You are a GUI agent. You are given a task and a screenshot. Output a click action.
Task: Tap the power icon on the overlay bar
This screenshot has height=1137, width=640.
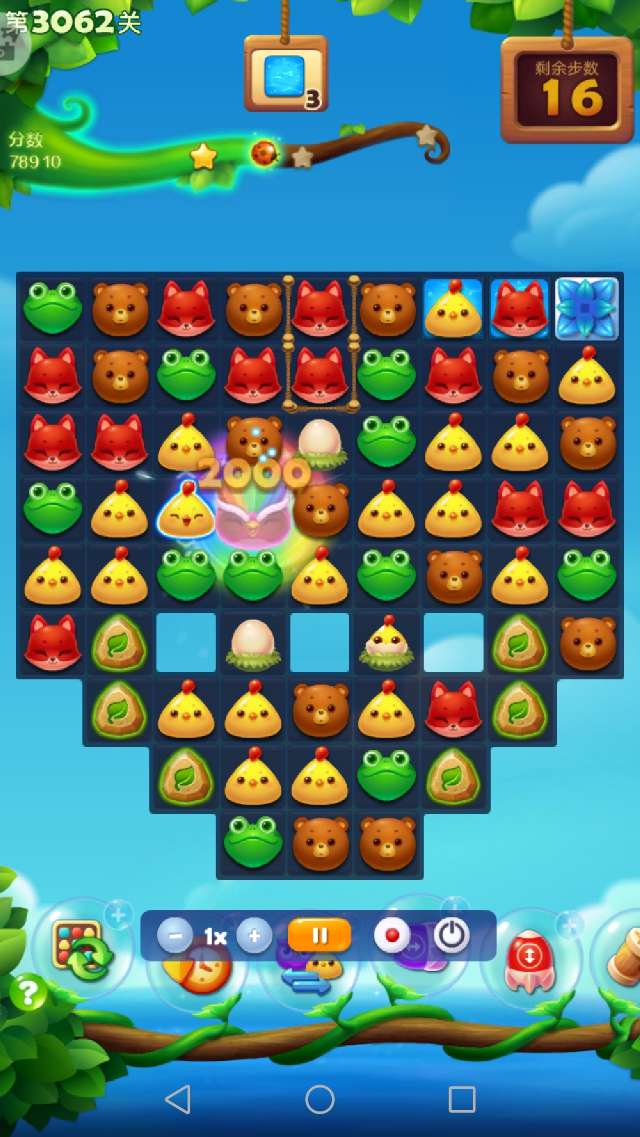click(x=452, y=936)
